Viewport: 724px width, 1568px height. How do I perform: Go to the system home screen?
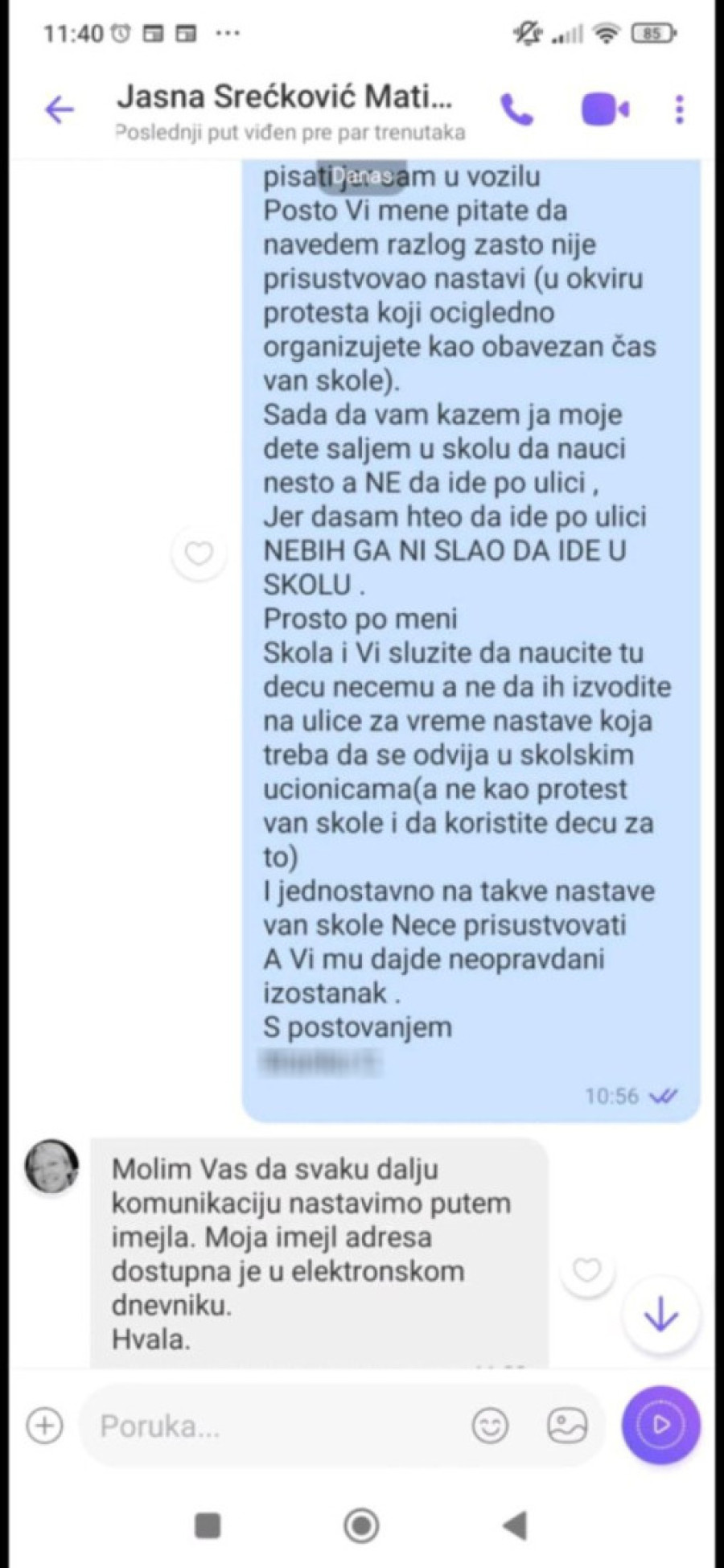[361, 1525]
